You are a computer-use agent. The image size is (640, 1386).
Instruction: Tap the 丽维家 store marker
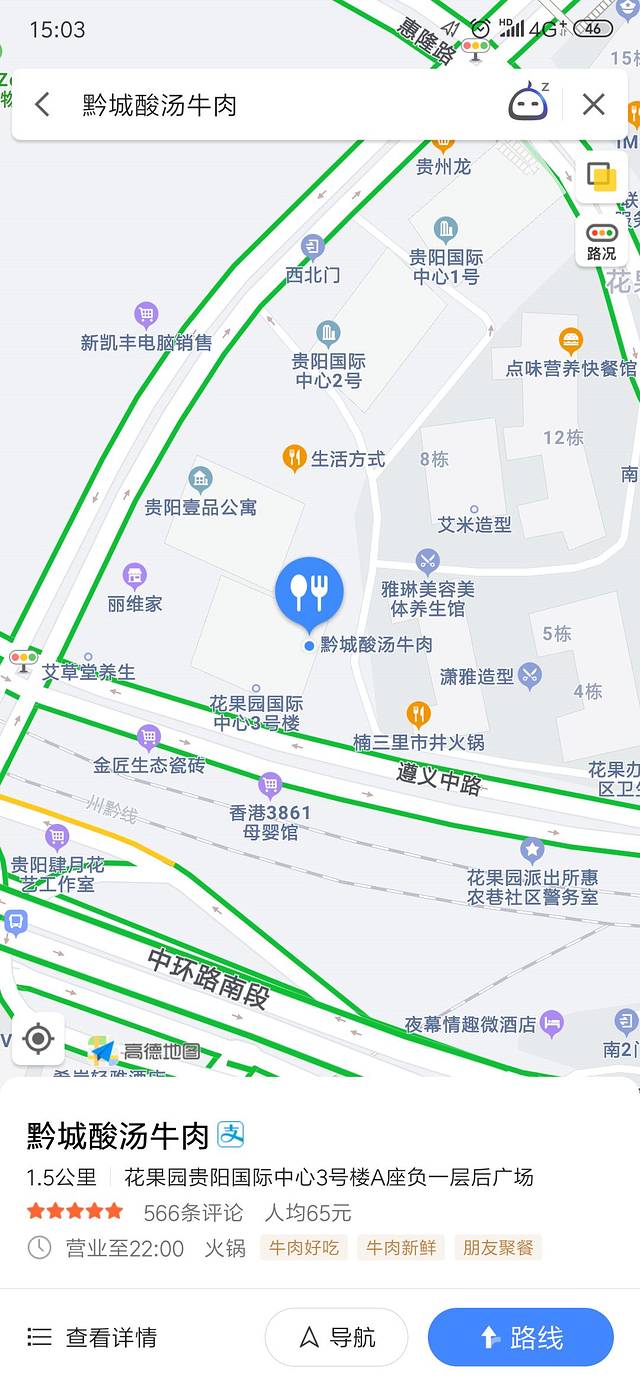pos(135,576)
